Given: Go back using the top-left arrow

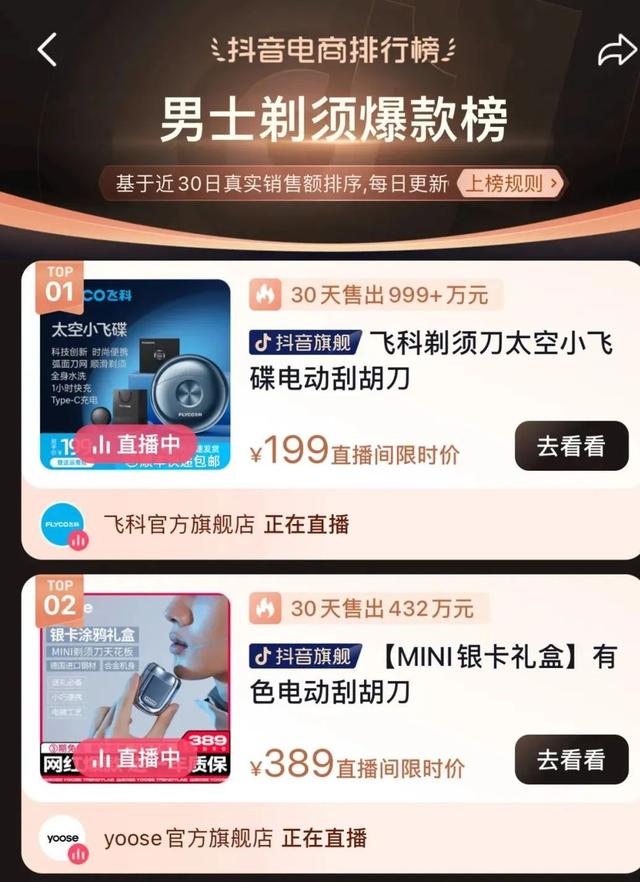Looking at the screenshot, I should (x=47, y=49).
